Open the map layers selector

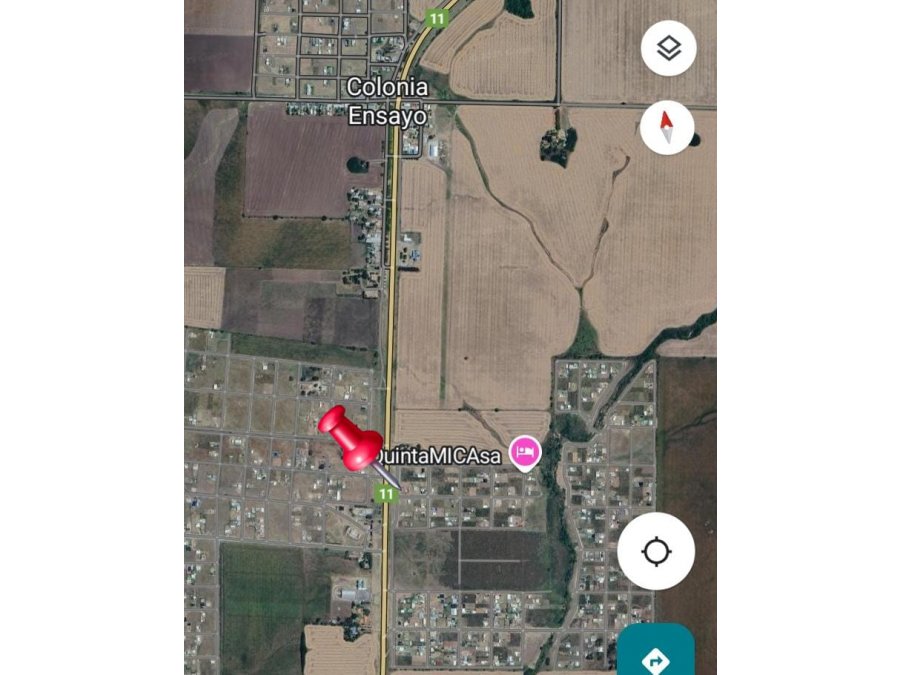click(668, 48)
